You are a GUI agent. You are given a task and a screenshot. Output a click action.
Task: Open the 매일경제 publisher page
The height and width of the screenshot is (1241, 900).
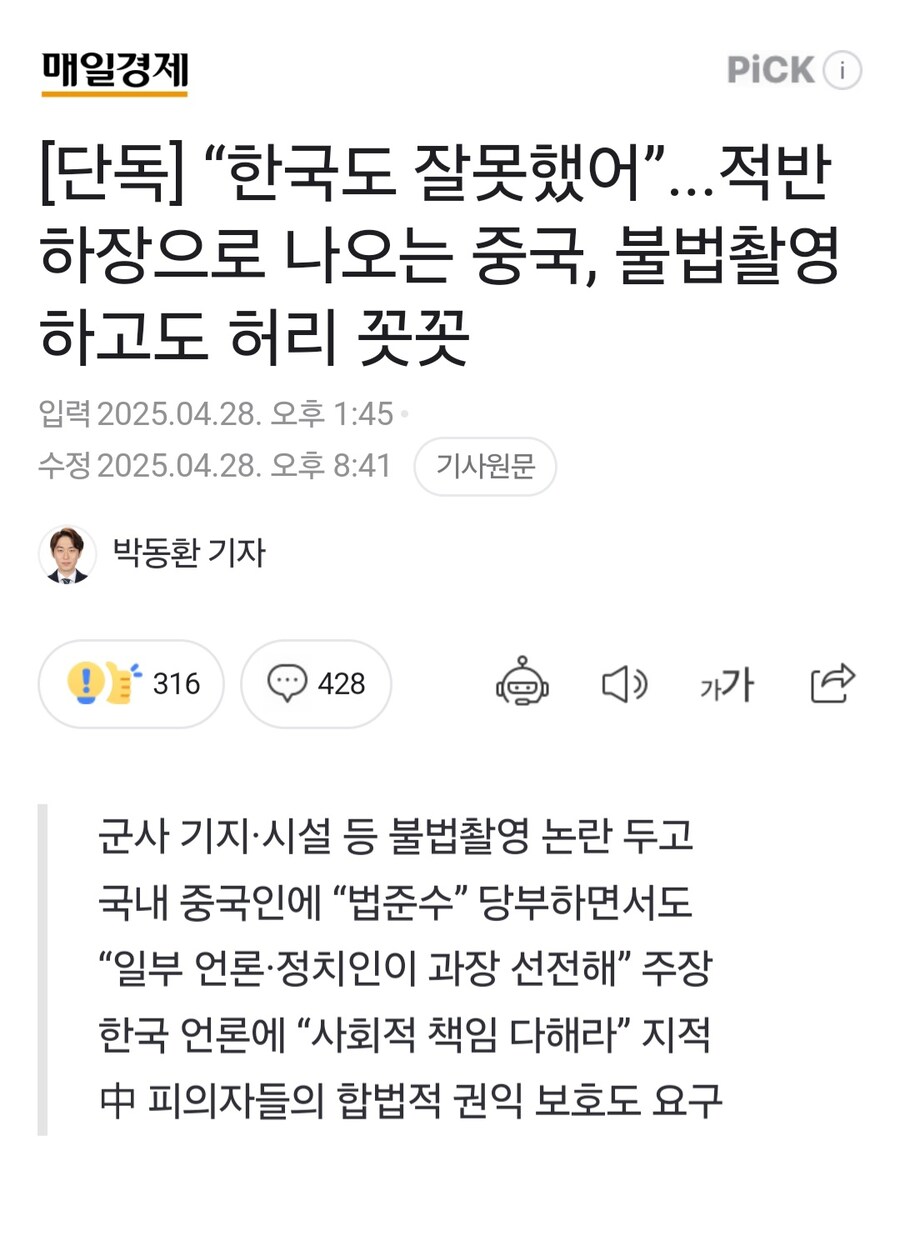tap(115, 72)
